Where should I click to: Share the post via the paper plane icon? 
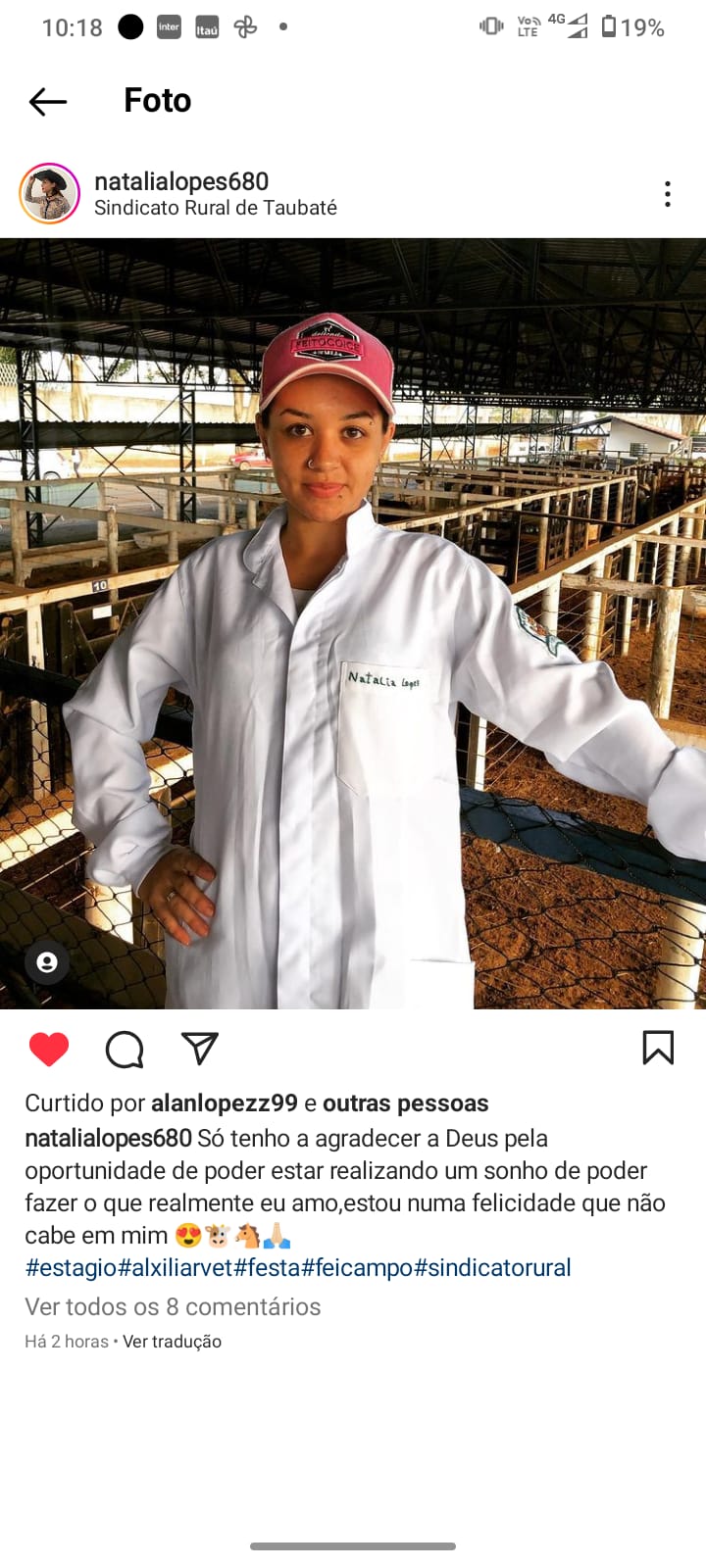click(x=200, y=1048)
